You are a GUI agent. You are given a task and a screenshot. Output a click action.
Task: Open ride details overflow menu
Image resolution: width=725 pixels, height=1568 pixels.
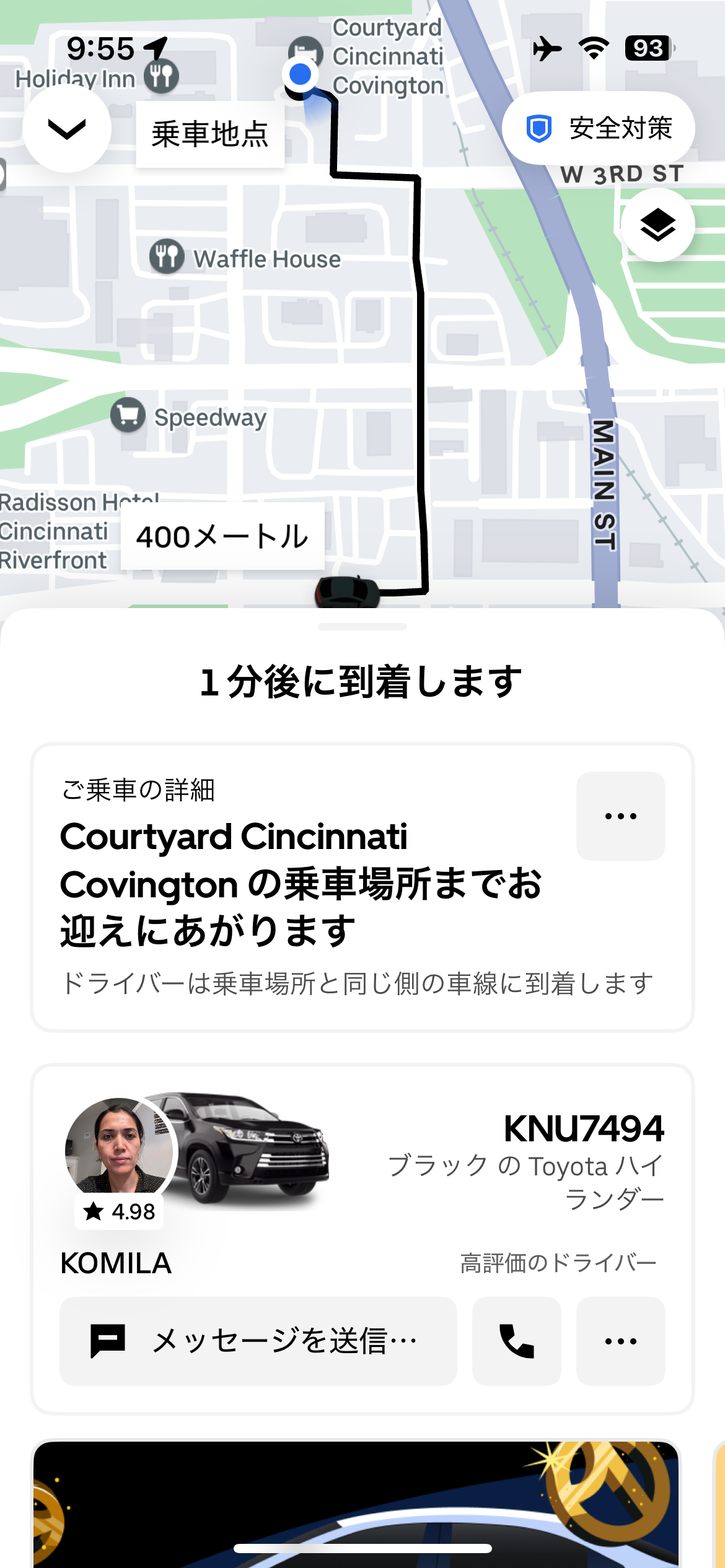coord(620,816)
